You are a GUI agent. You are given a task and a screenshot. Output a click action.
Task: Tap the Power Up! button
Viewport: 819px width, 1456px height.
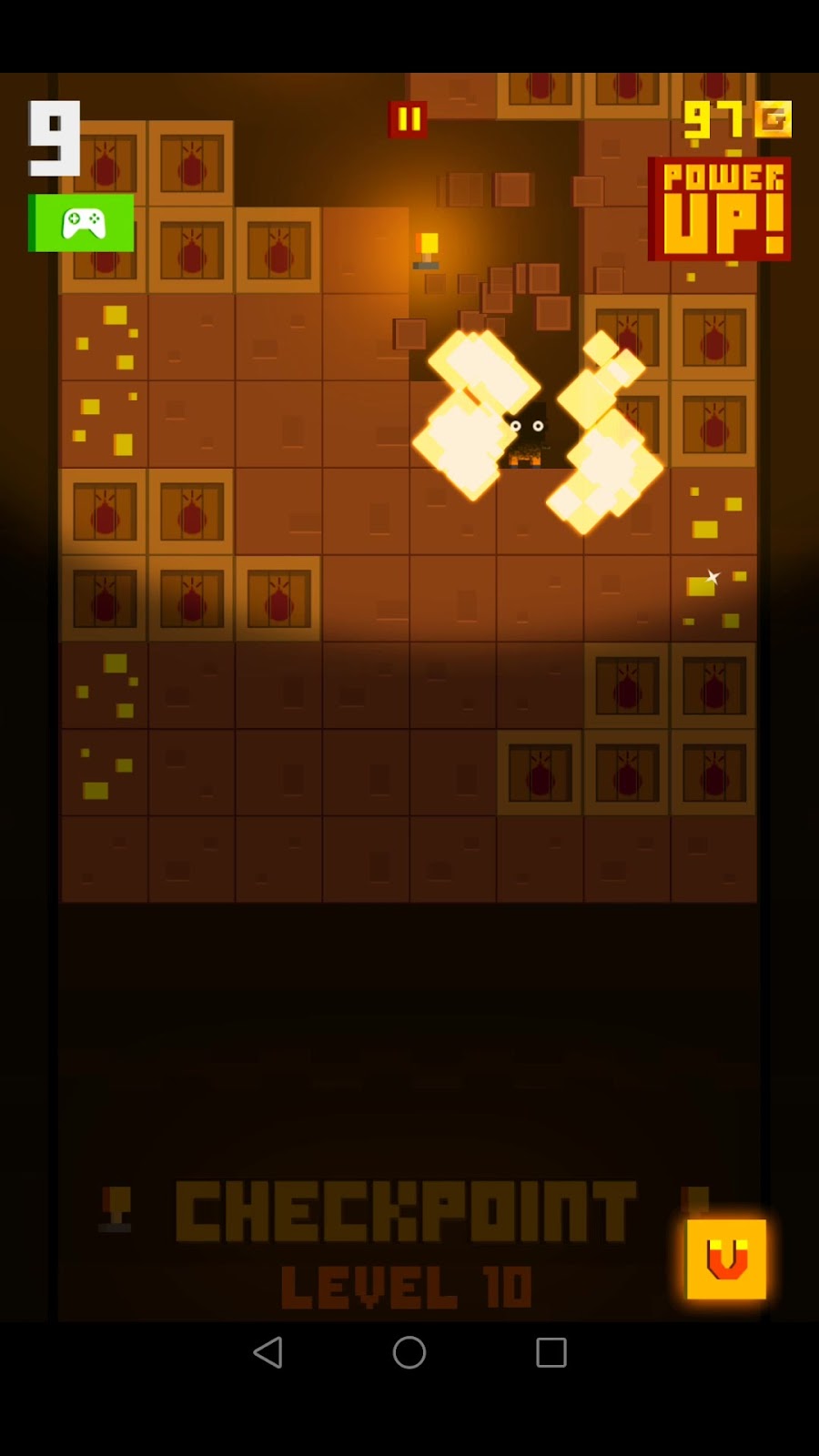point(720,209)
